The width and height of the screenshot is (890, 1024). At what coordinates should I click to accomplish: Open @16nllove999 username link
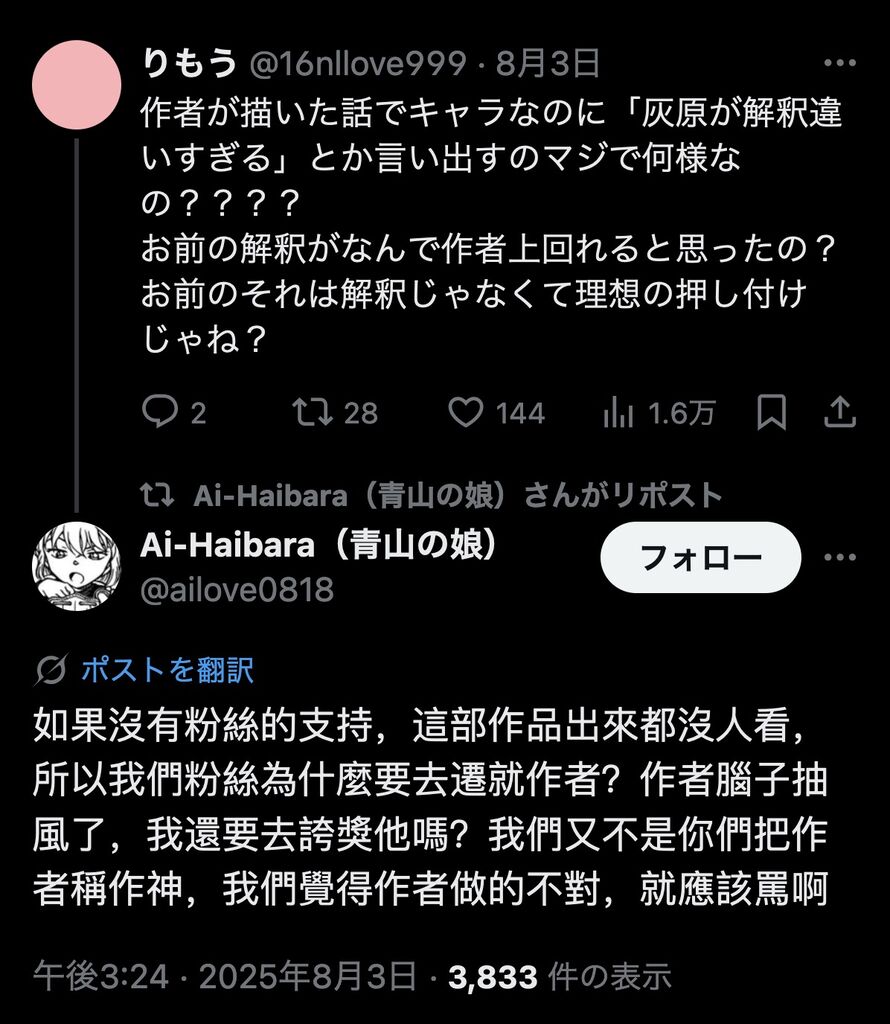pyautogui.click(x=356, y=65)
